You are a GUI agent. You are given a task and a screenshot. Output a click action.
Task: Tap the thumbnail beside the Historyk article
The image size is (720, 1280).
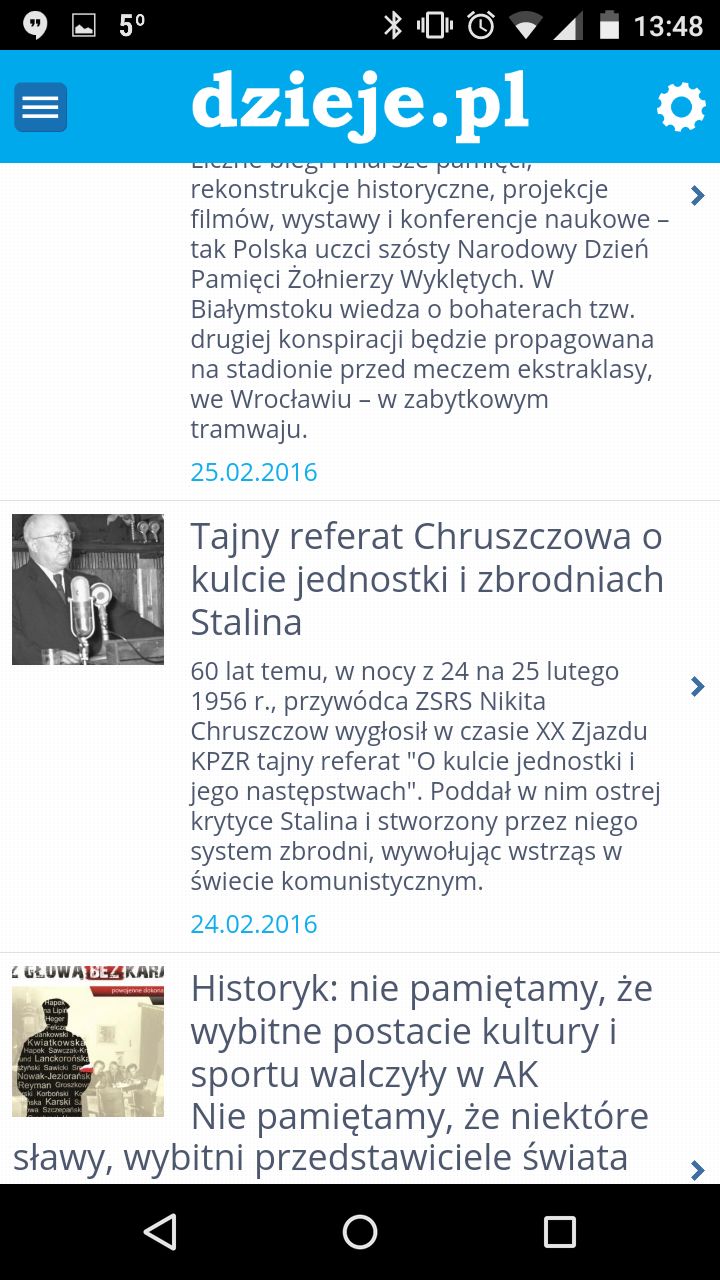[x=88, y=1041]
